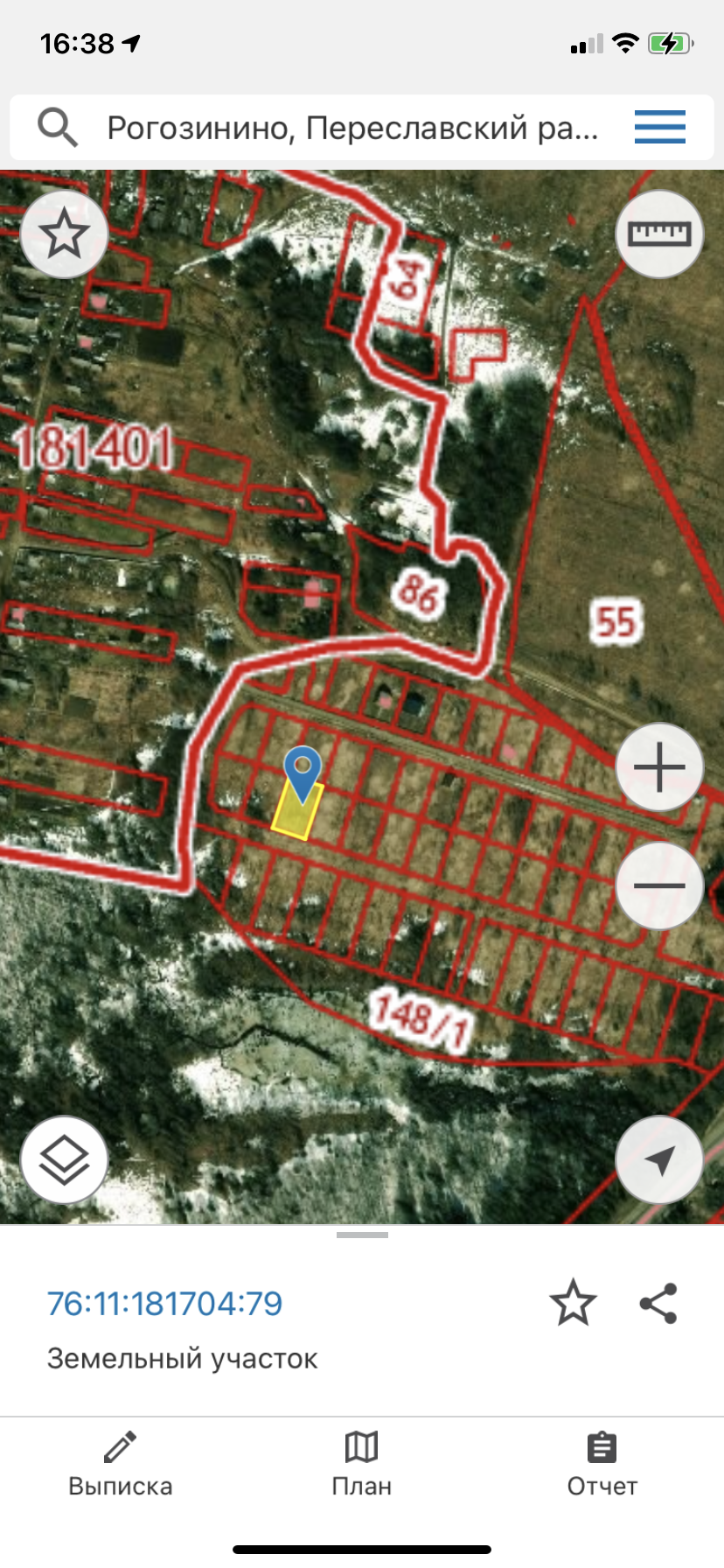Image resolution: width=724 pixels, height=1568 pixels.
Task: Open the map layers selector
Action: (64, 1160)
